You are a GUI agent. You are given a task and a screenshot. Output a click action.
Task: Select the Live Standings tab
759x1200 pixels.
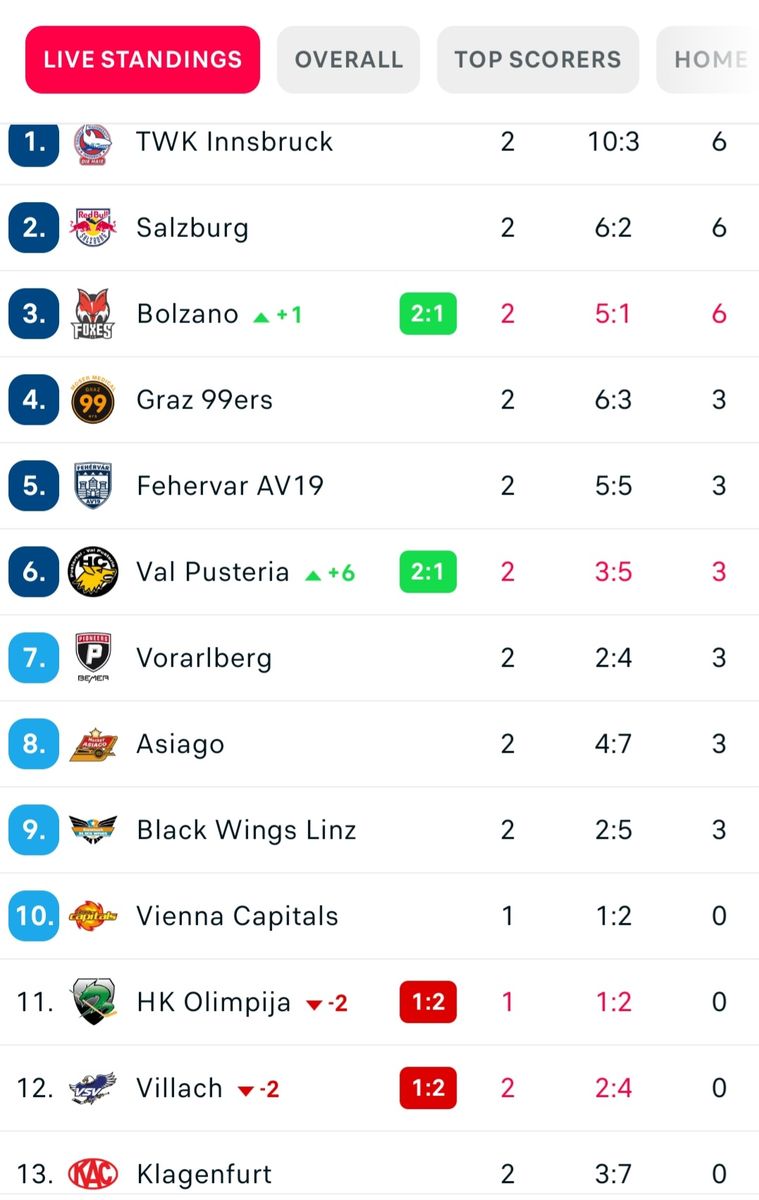click(142, 60)
